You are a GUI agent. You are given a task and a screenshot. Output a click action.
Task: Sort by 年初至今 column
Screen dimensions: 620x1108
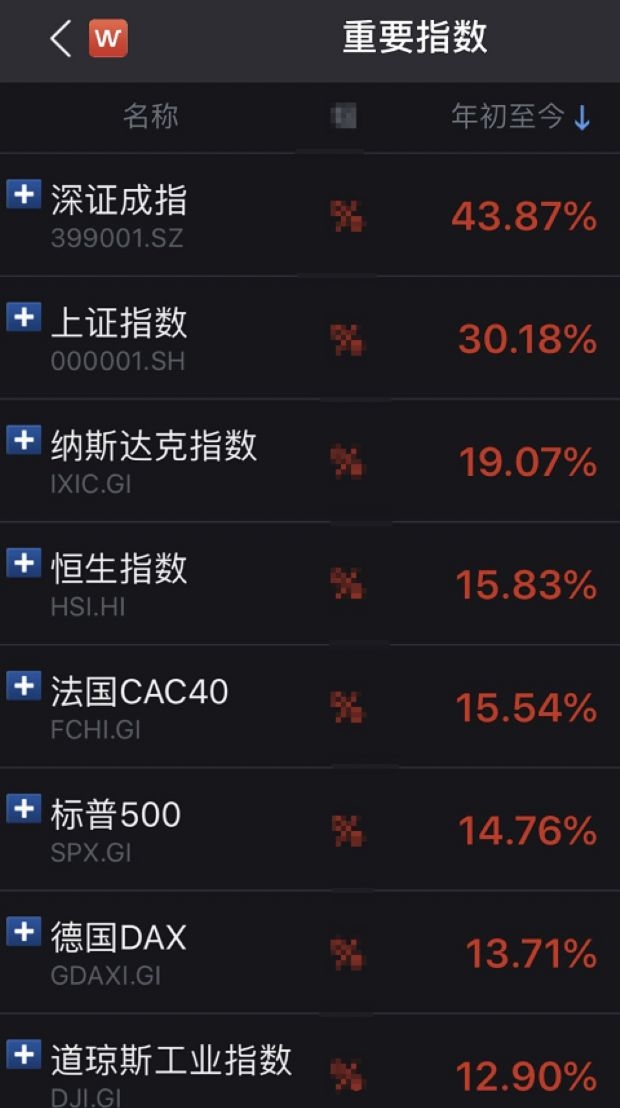coord(521,118)
